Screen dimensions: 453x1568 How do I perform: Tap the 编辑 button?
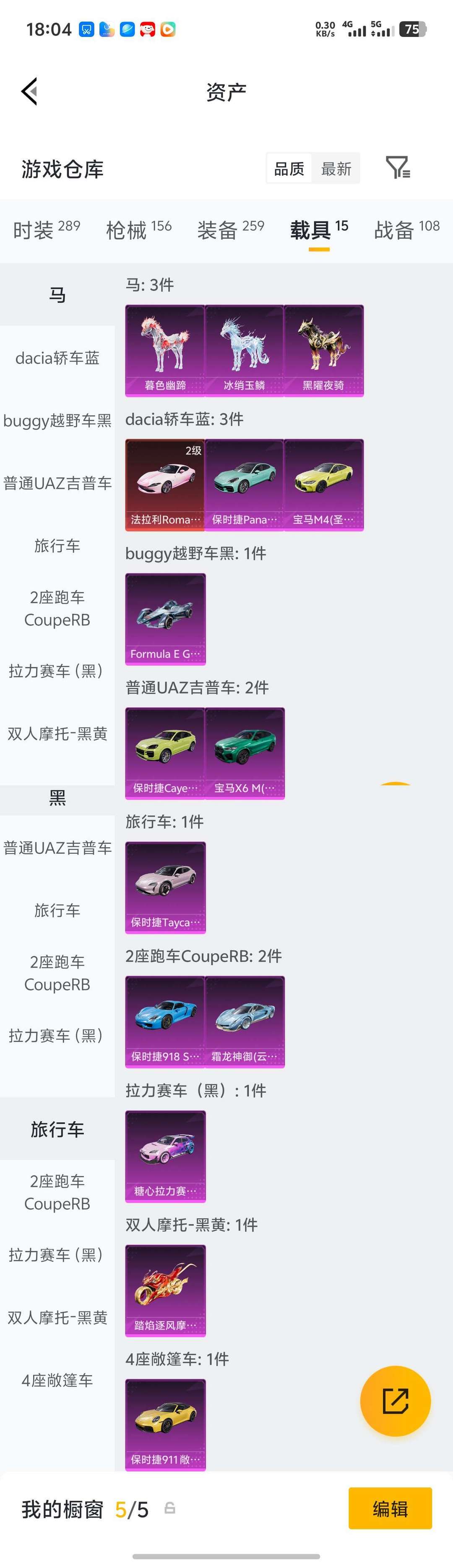click(x=390, y=1508)
